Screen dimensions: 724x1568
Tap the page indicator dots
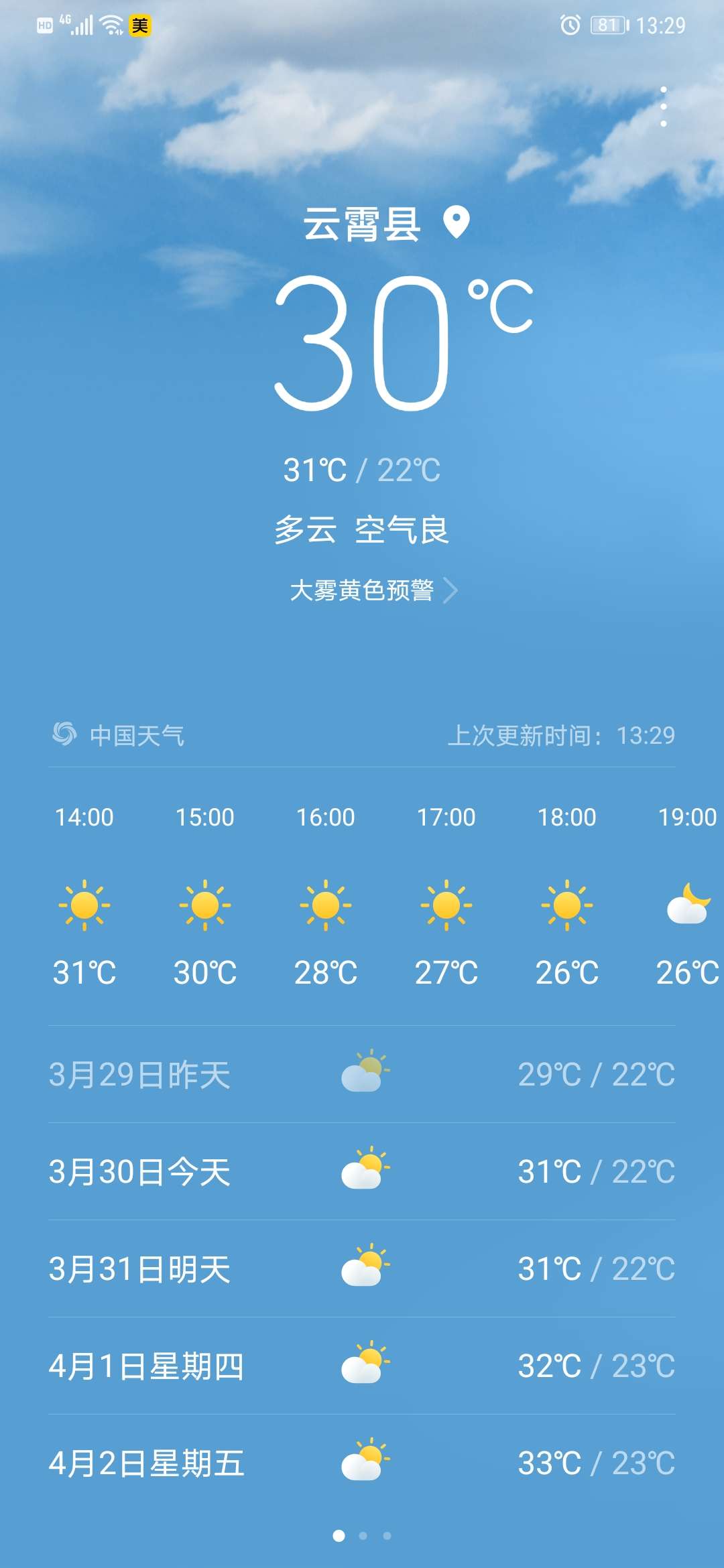pos(362,1535)
